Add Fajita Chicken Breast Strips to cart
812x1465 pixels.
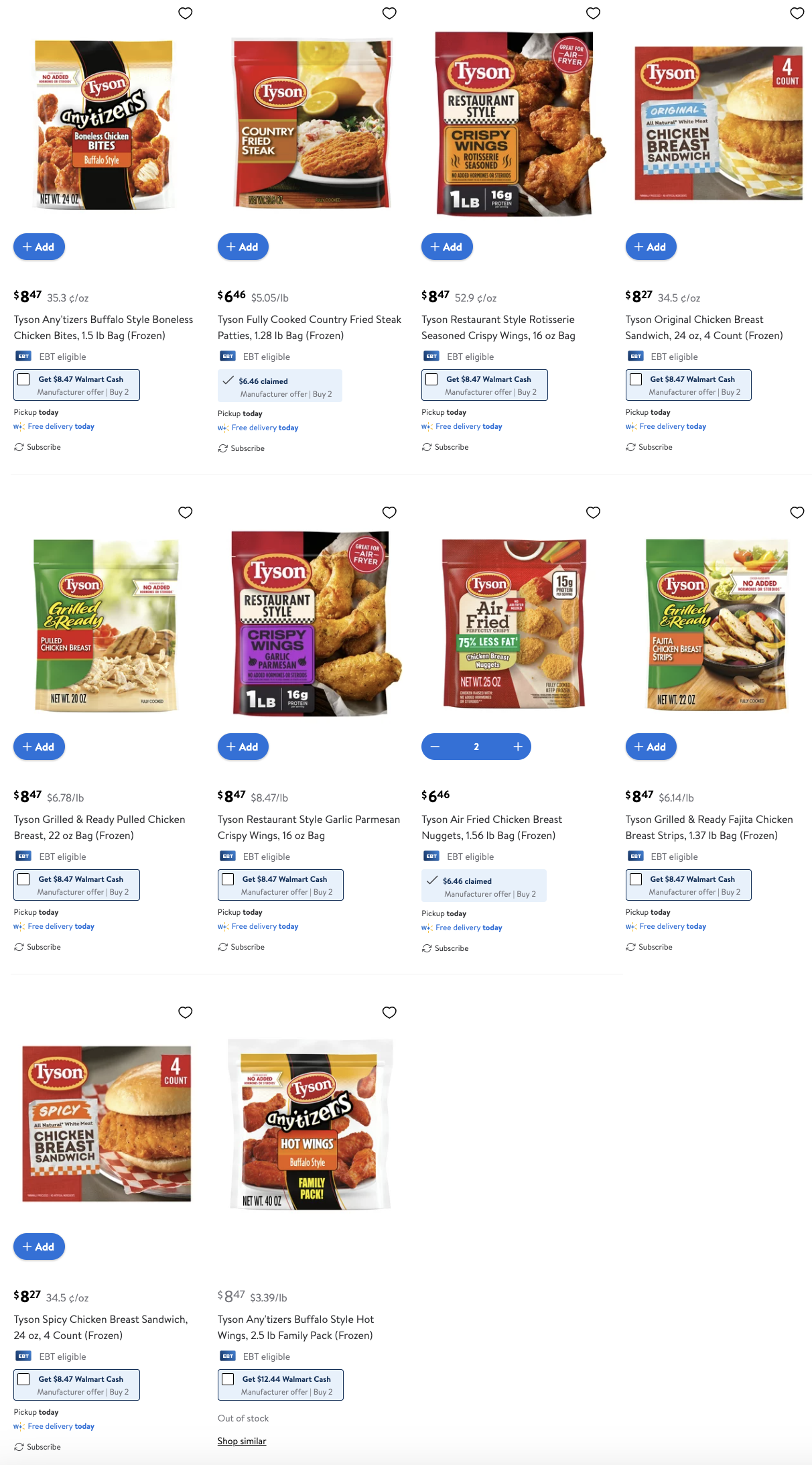pyautogui.click(x=651, y=747)
